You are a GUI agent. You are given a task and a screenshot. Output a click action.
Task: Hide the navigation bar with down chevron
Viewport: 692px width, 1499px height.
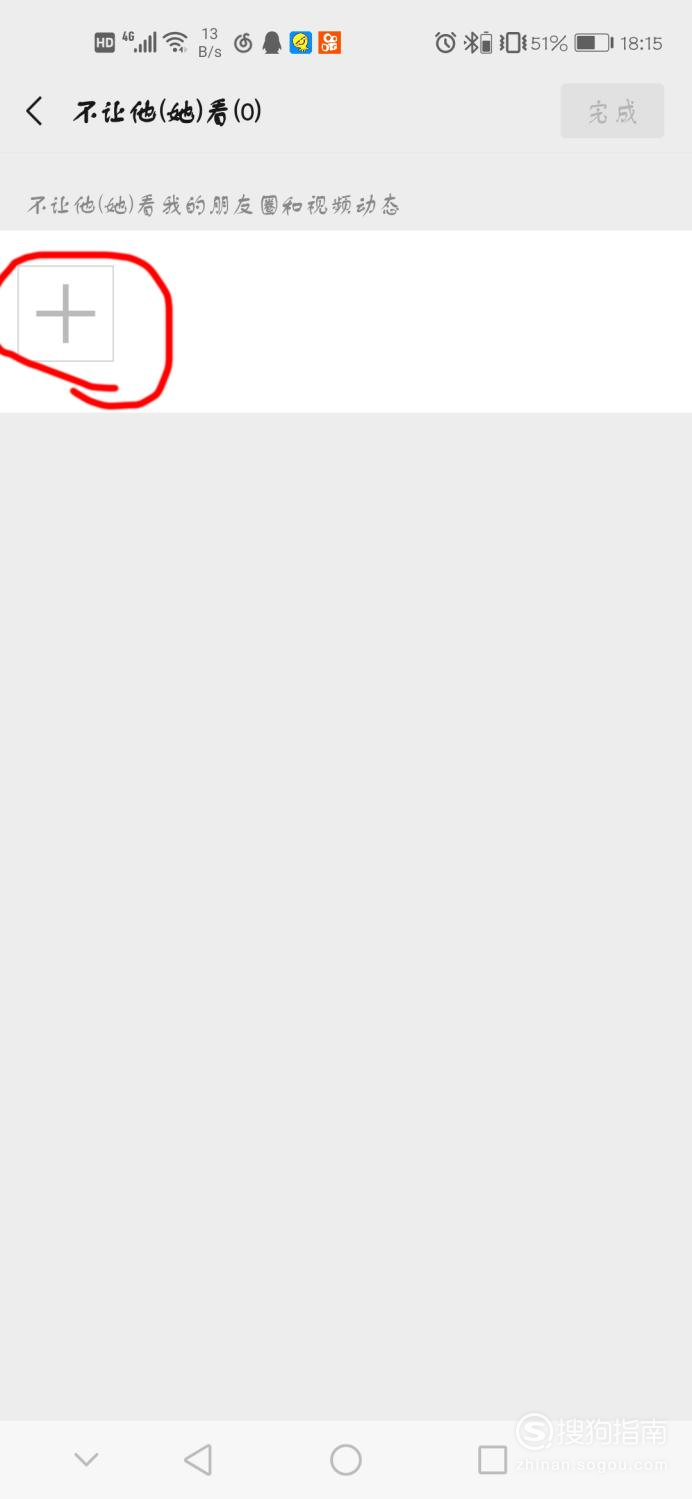[x=86, y=1460]
